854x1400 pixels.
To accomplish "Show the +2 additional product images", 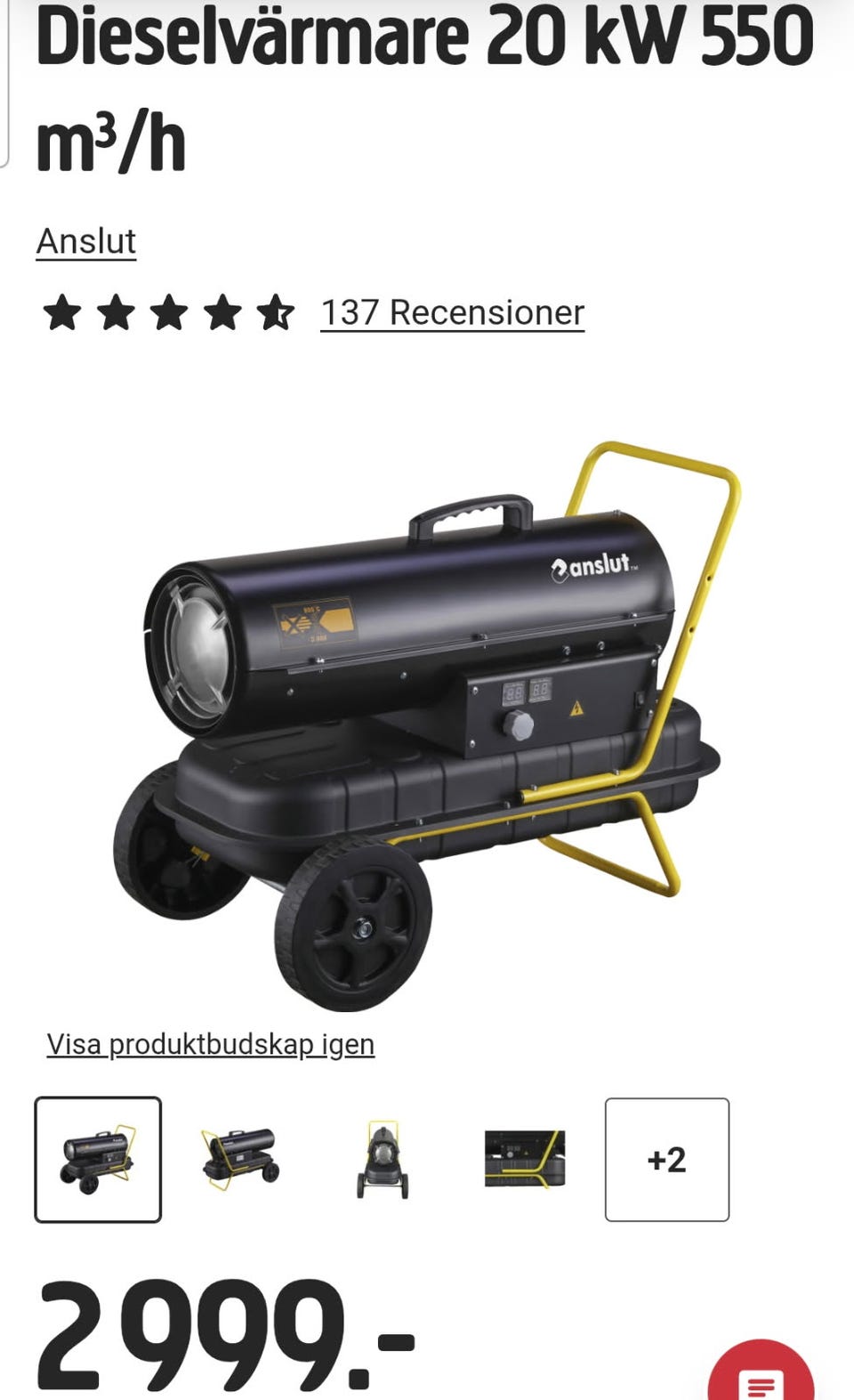I will [667, 1160].
